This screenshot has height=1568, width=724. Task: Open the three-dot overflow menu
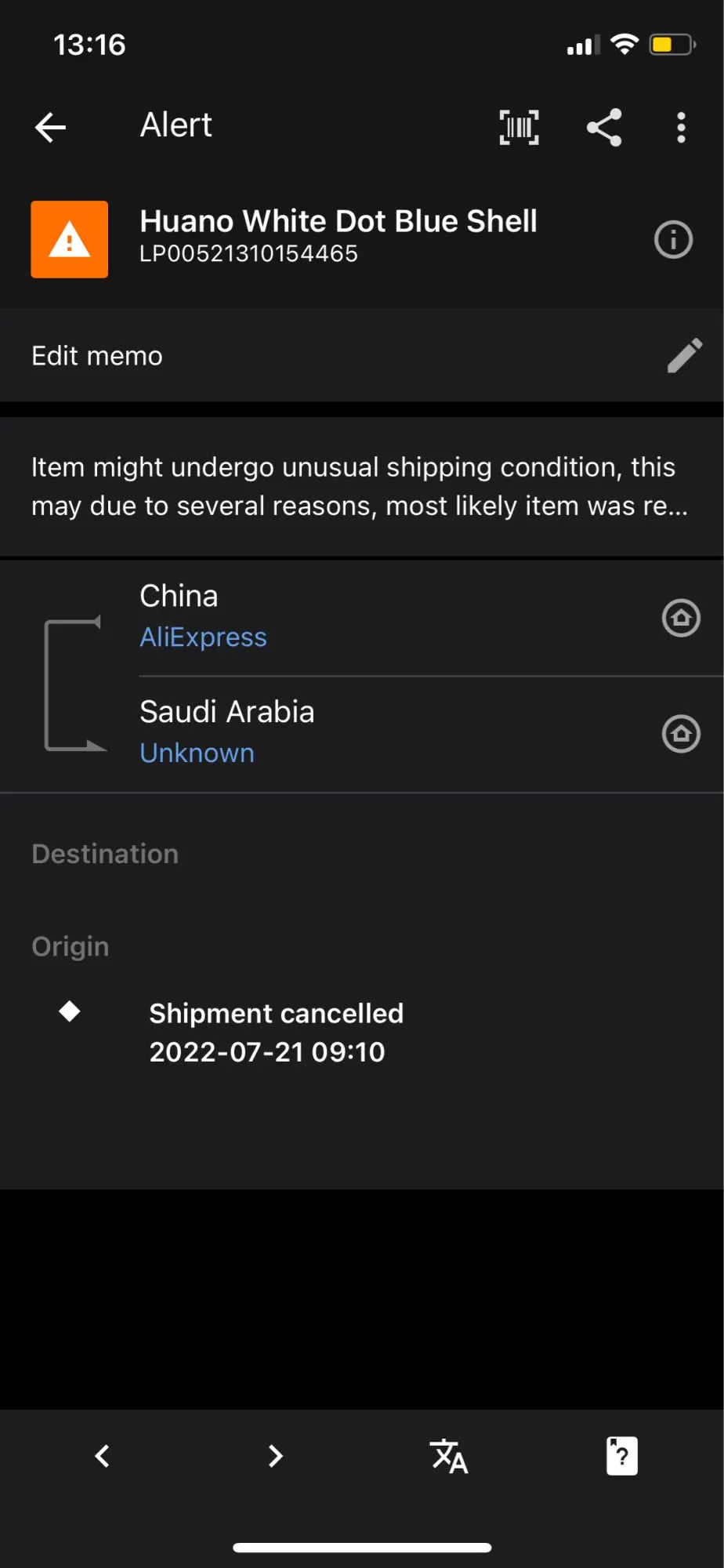(x=681, y=127)
